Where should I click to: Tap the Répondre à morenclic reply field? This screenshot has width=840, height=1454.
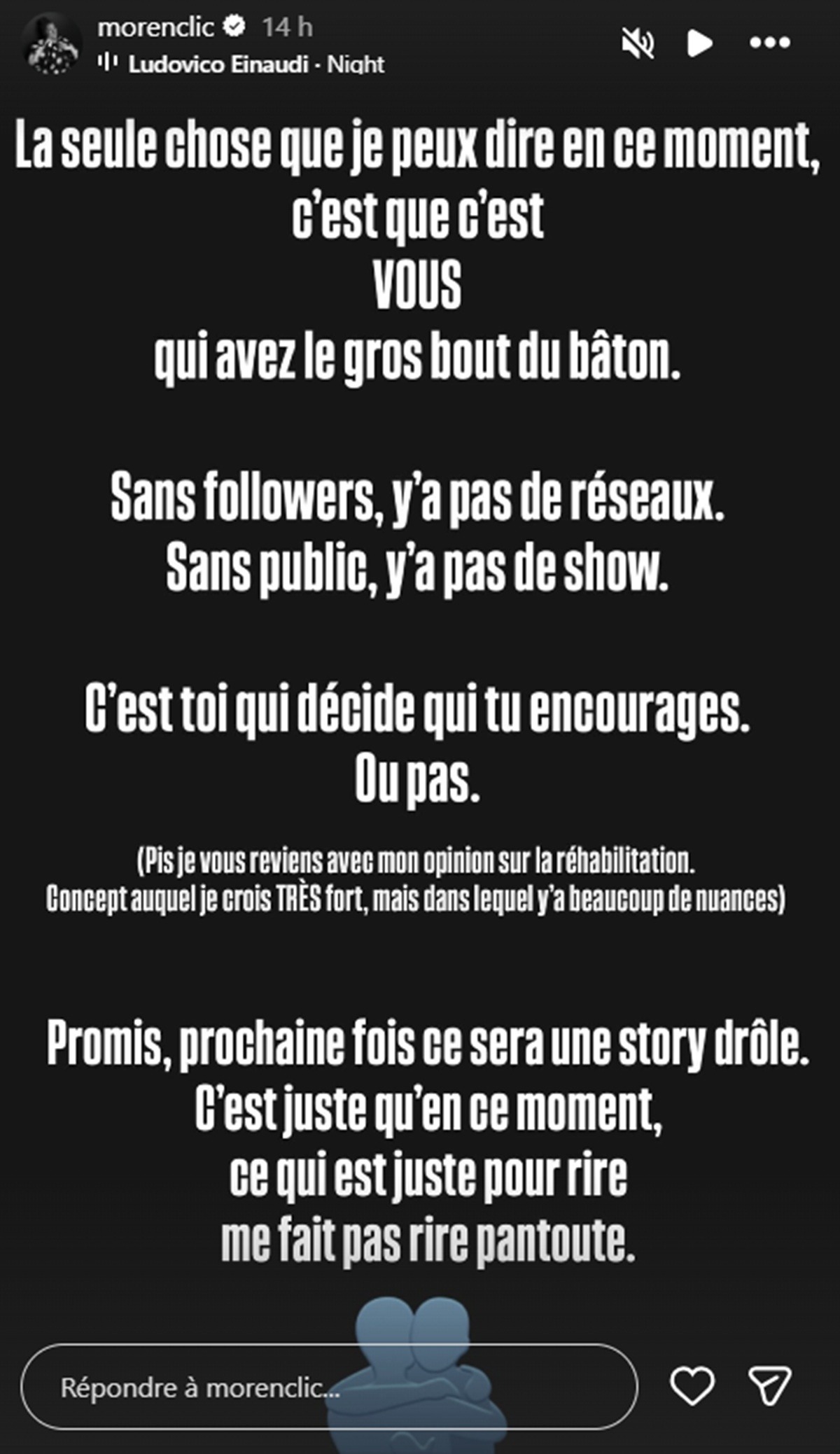(329, 1386)
